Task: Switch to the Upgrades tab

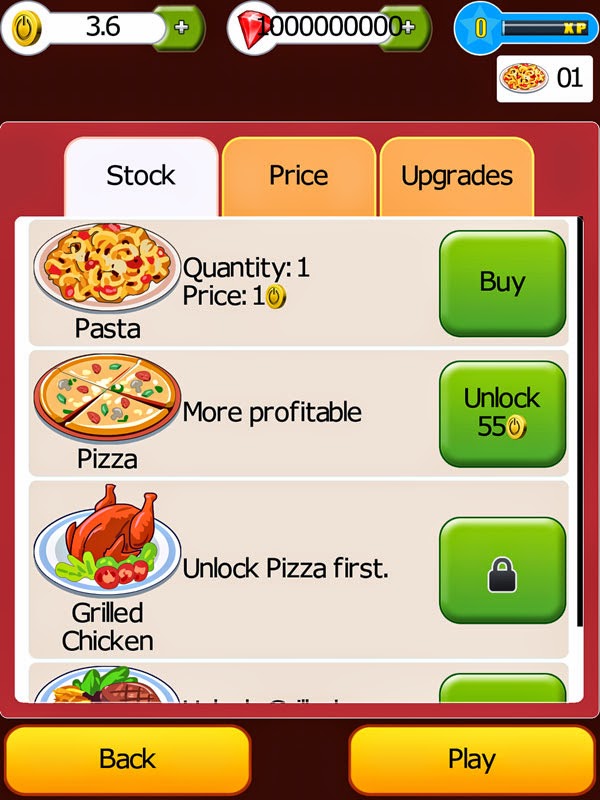Action: coord(457,176)
